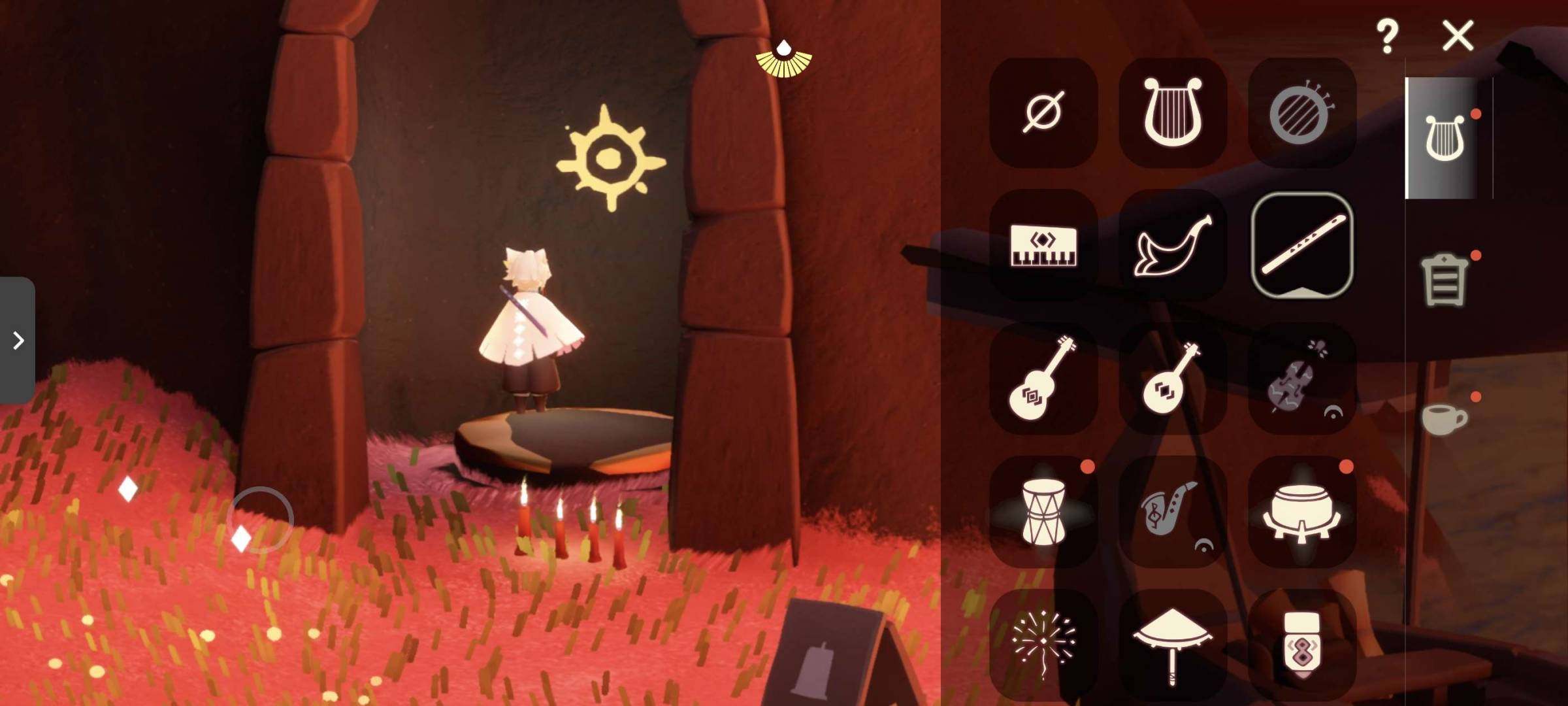This screenshot has width=1568, height=706.
Task: Choose the round-bodied lute instrument
Action: point(1173,378)
